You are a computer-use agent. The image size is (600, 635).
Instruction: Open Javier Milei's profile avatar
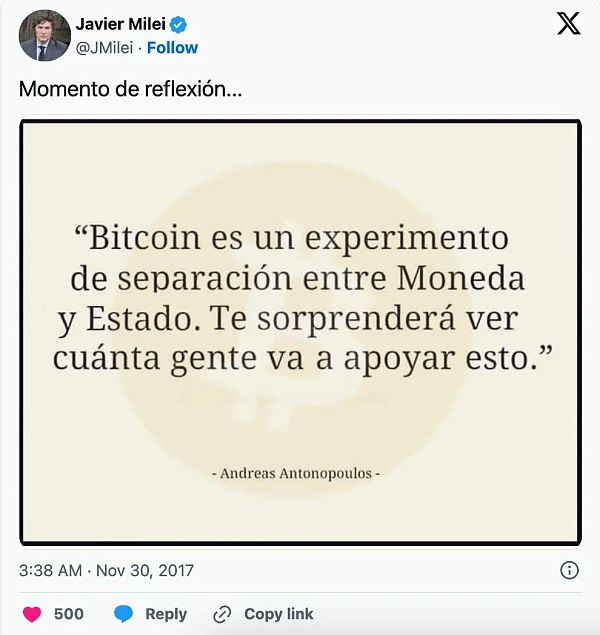pyautogui.click(x=43, y=37)
